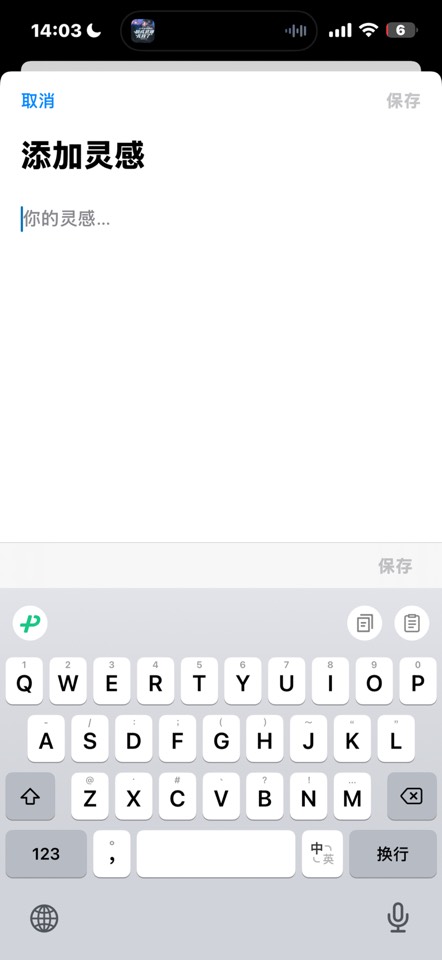The height and width of the screenshot is (960, 442).
Task: Hit the backspace key
Action: click(412, 796)
